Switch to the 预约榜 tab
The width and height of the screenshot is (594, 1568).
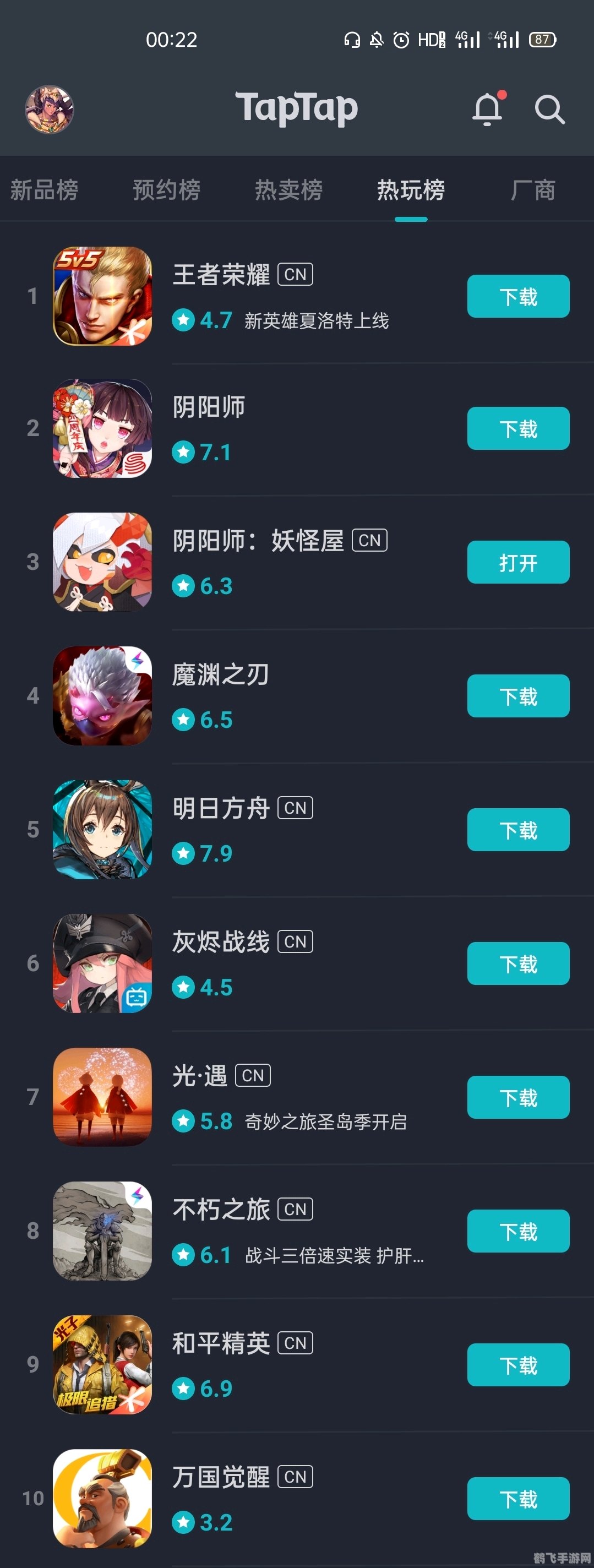166,190
